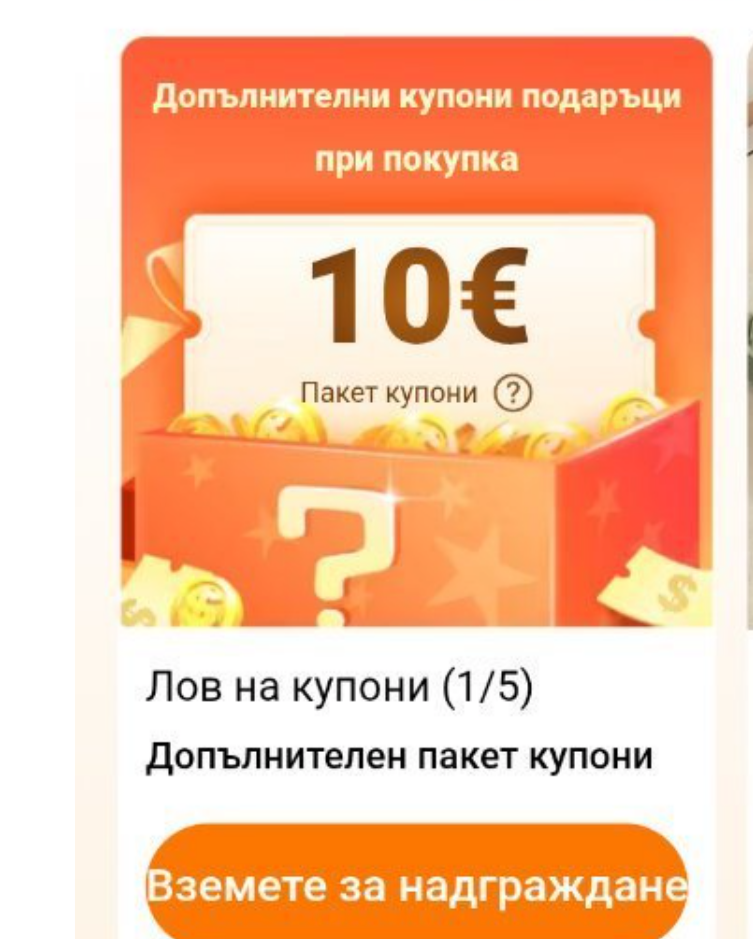Open the 10€ coupon pack card
753x939 pixels.
416,290
